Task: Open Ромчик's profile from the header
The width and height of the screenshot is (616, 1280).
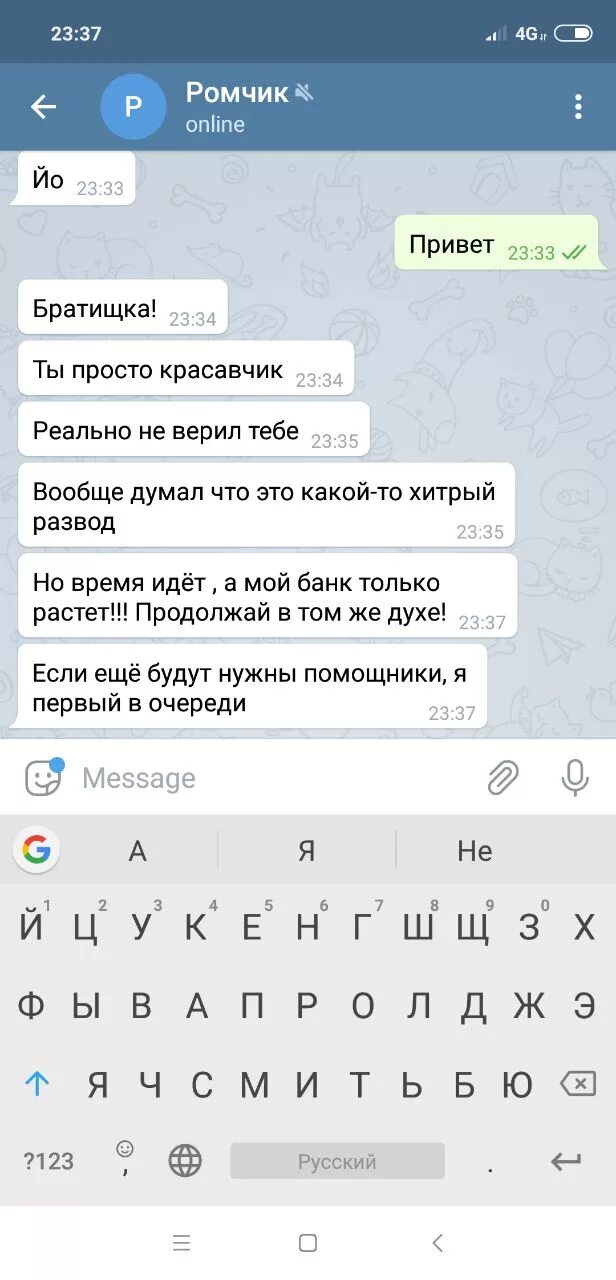Action: click(x=236, y=107)
